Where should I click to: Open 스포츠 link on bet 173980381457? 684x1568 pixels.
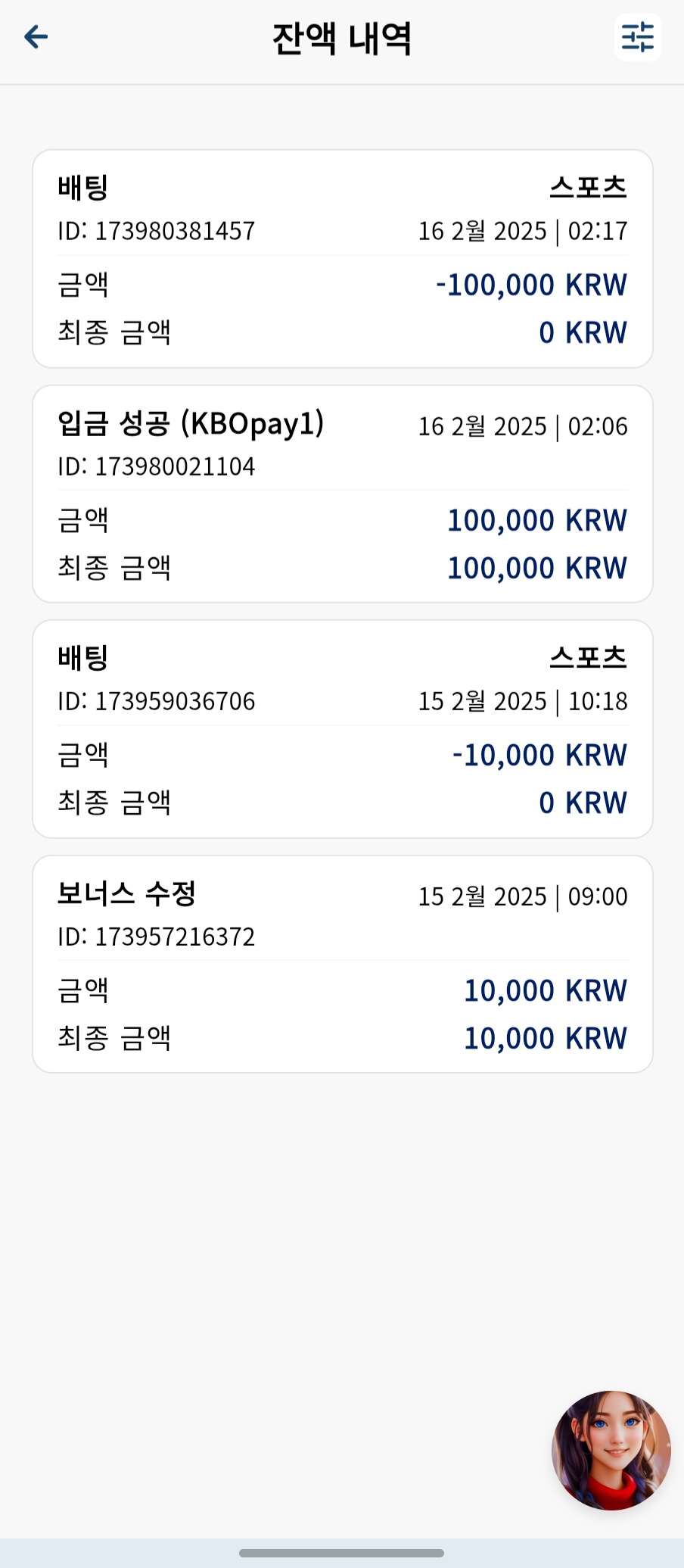pos(589,187)
